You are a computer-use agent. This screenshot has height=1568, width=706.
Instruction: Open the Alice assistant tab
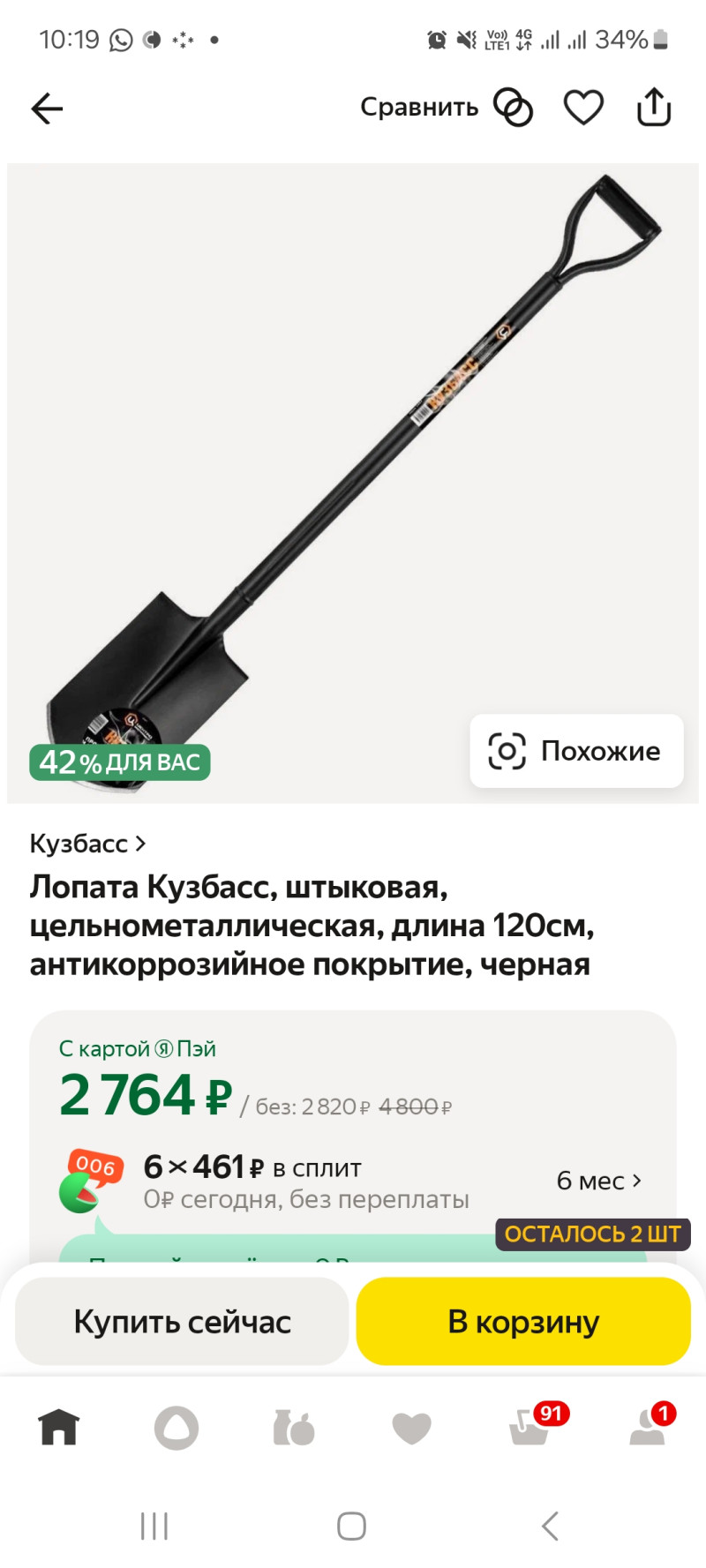(x=176, y=1427)
